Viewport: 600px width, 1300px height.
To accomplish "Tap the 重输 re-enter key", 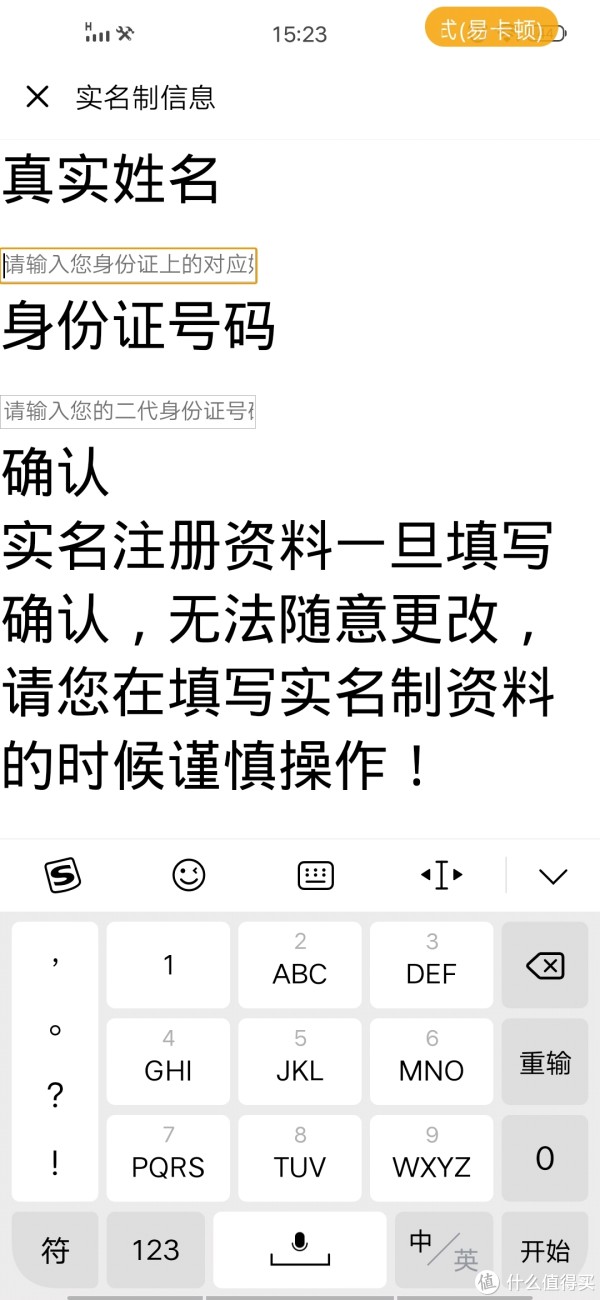I will (545, 1062).
